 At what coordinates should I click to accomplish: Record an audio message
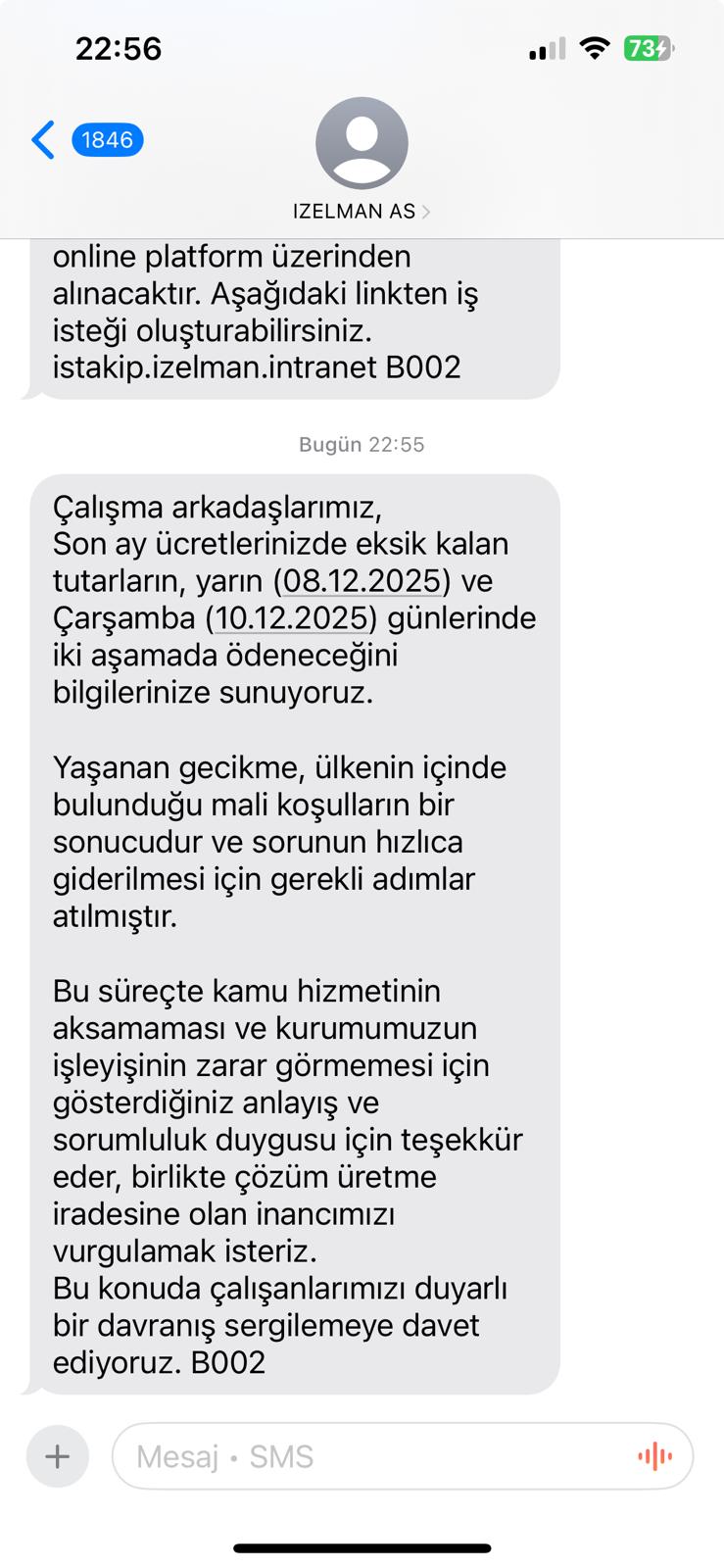click(x=654, y=1456)
